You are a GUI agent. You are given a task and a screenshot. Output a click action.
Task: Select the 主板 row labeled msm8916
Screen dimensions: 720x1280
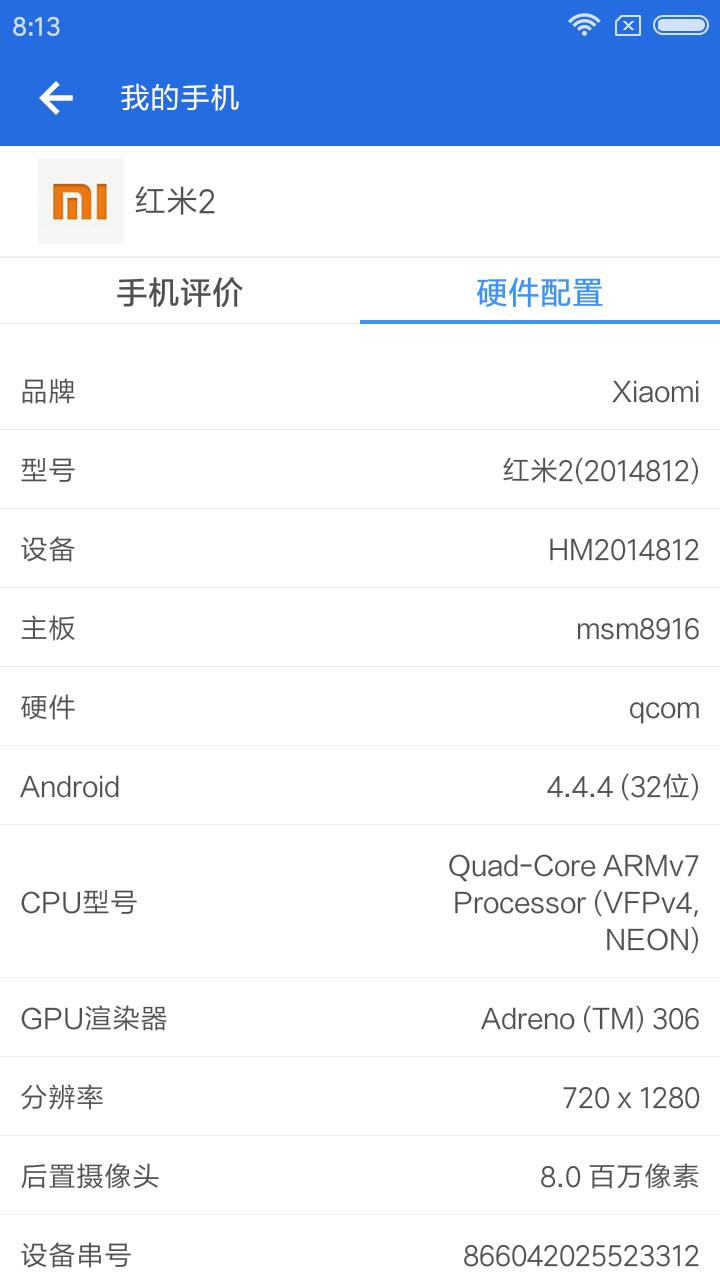[x=637, y=628]
